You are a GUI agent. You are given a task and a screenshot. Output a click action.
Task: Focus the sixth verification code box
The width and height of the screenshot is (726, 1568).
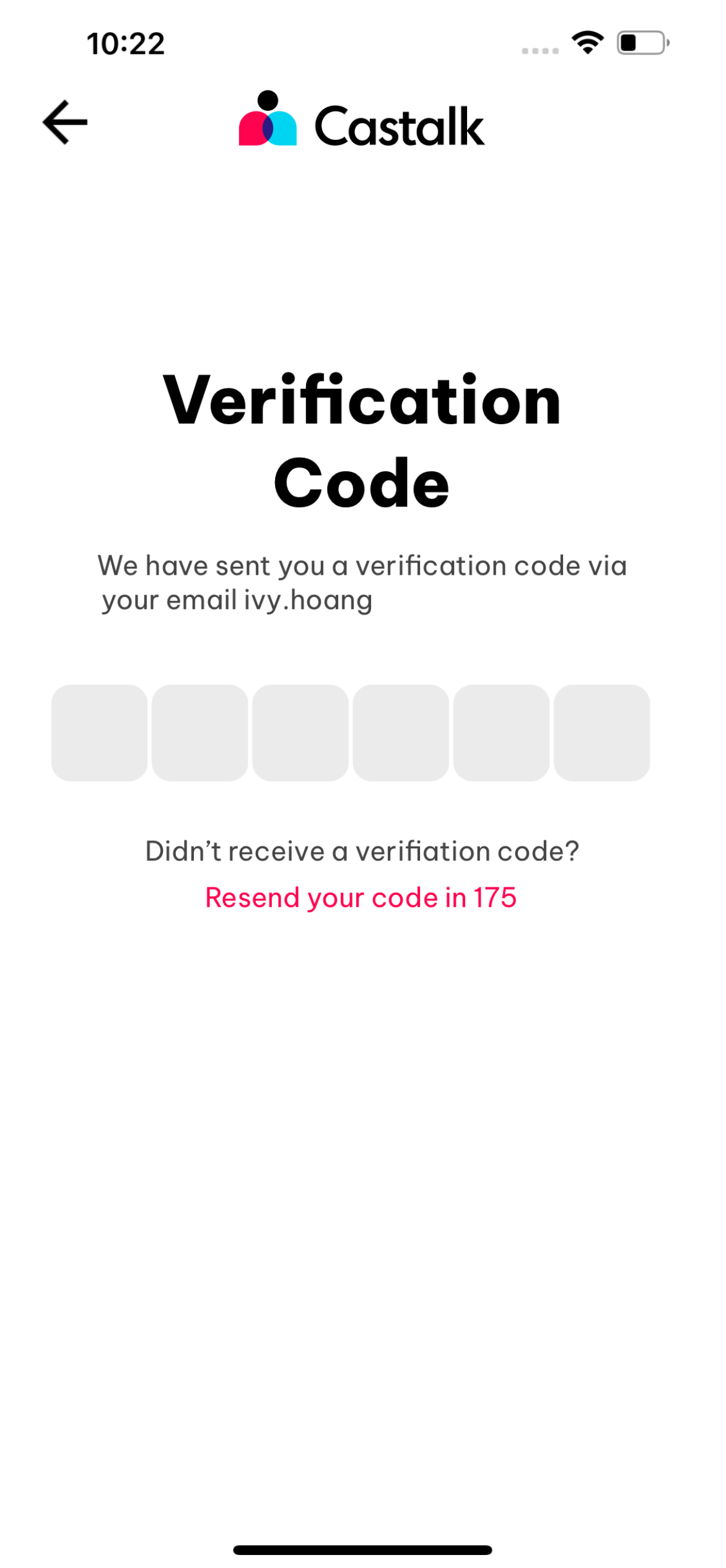(x=601, y=733)
